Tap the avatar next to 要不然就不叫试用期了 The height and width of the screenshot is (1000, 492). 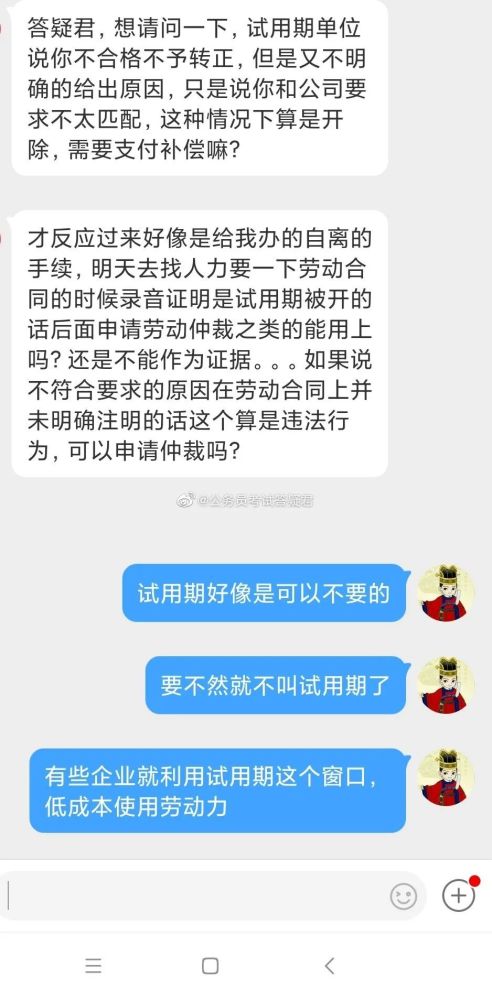point(445,685)
